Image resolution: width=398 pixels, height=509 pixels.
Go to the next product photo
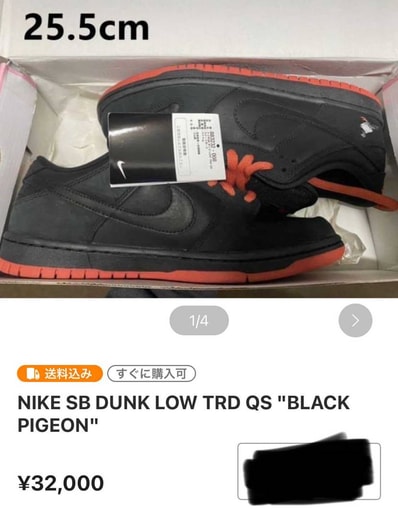tap(355, 320)
